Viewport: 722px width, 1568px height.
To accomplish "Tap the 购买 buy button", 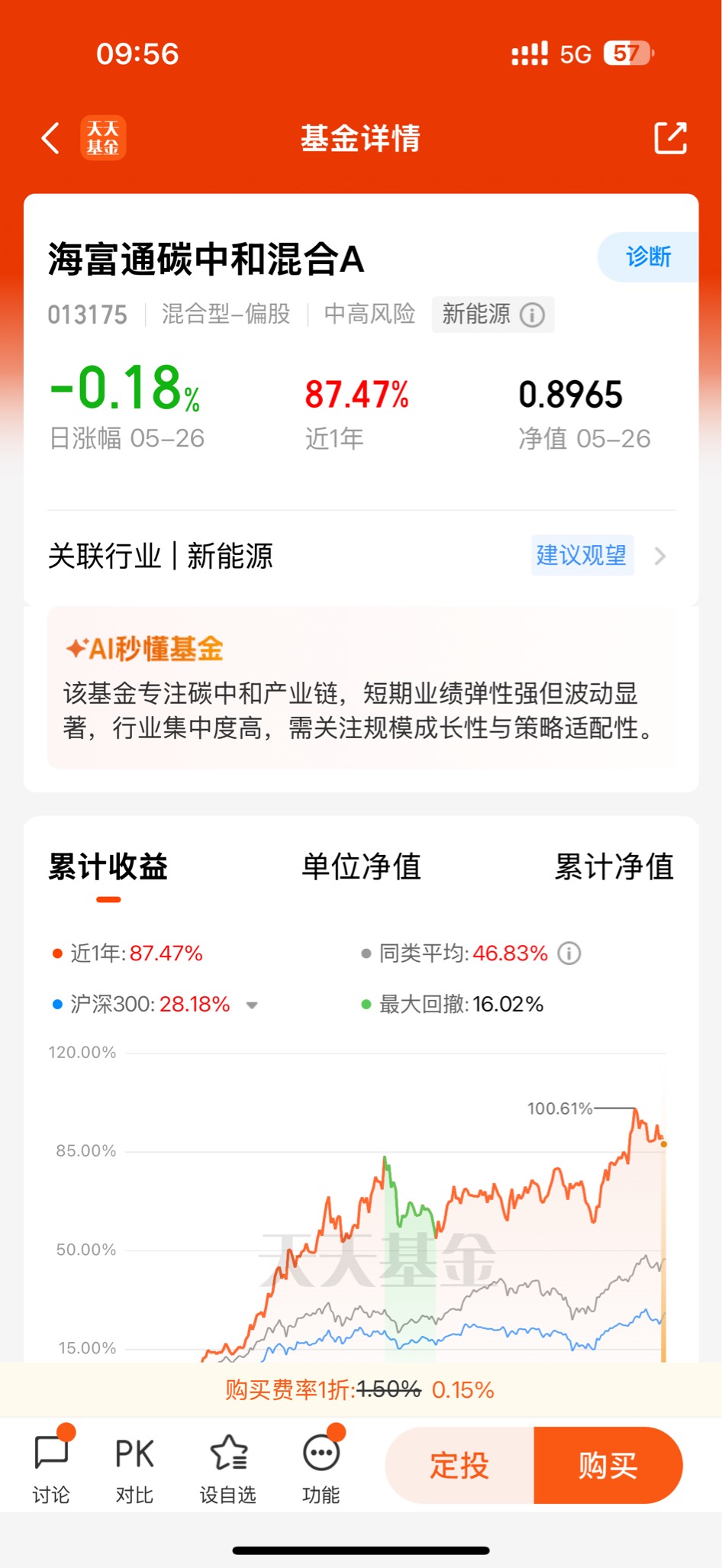I will pyautogui.click(x=608, y=1466).
